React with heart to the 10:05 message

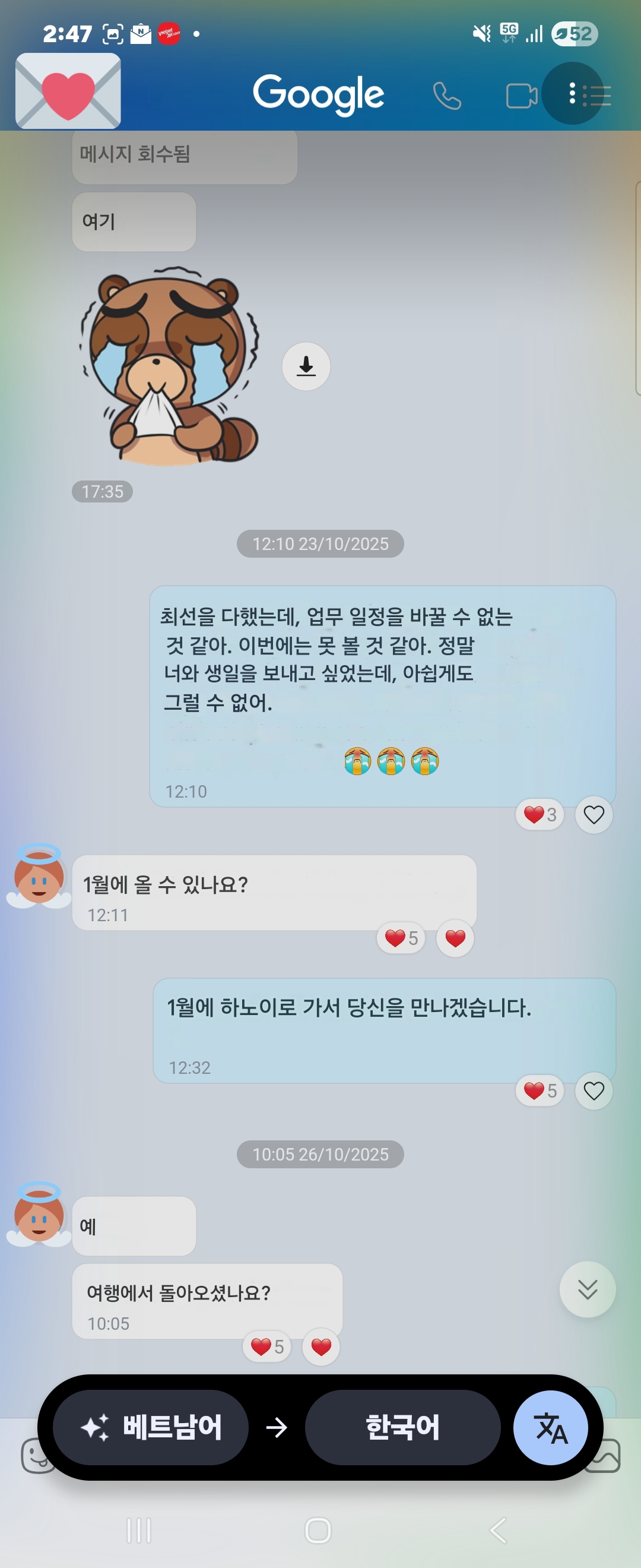(320, 1346)
